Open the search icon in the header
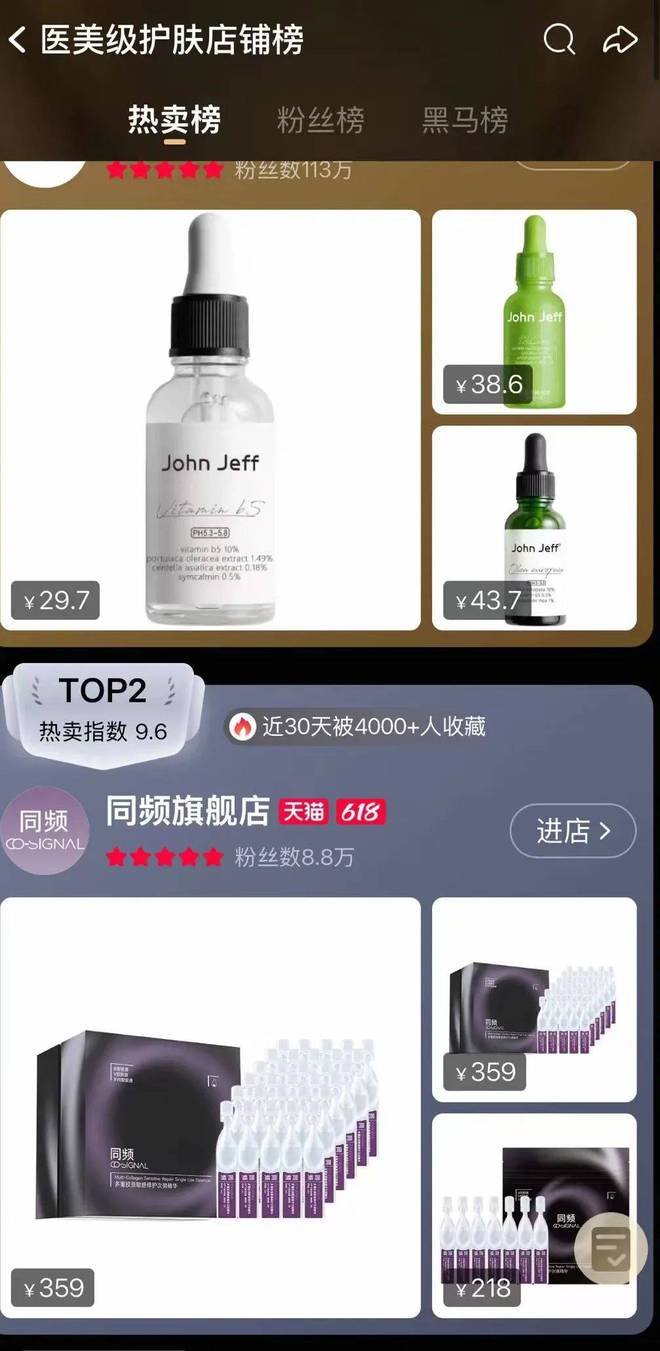 [x=559, y=40]
